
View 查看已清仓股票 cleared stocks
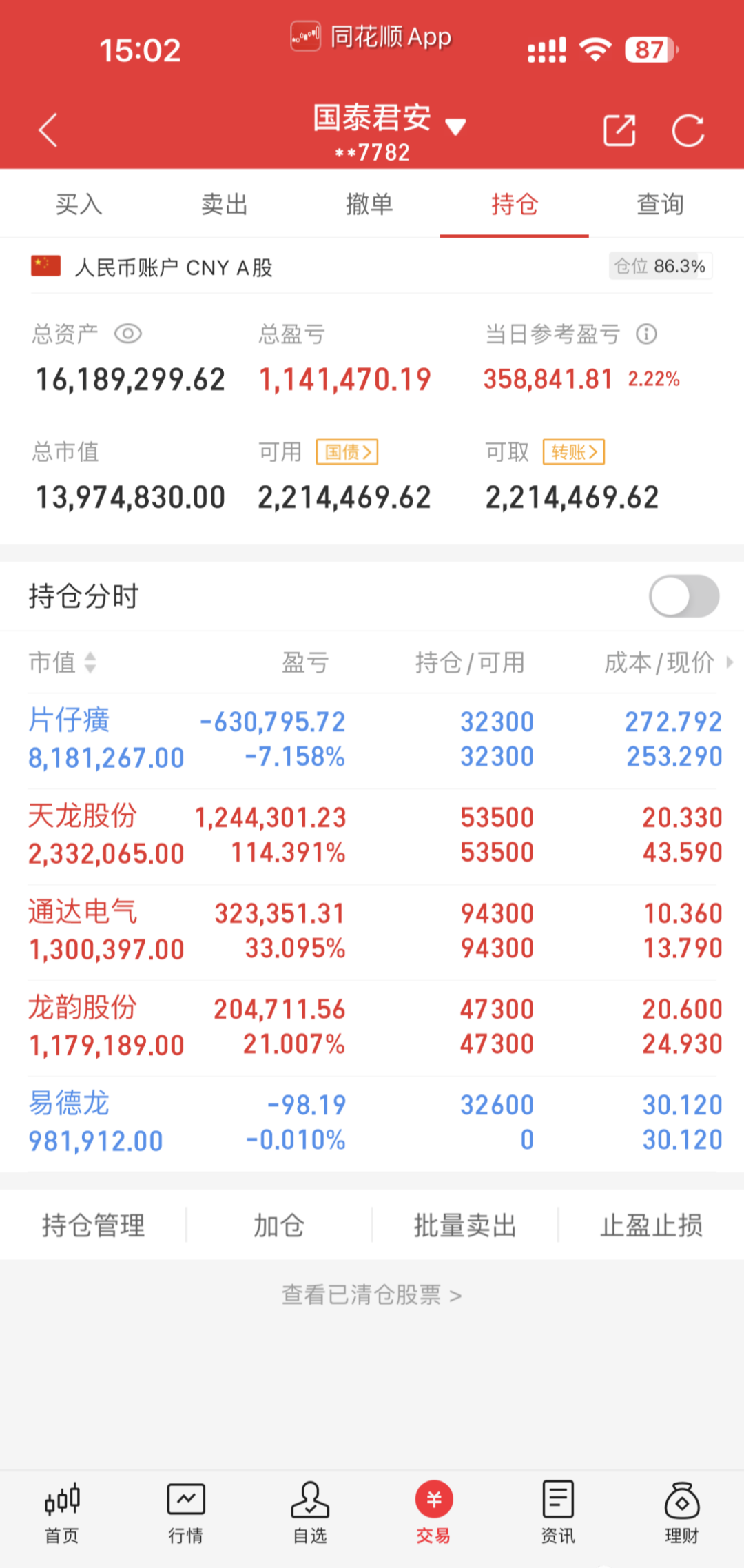(x=371, y=1295)
